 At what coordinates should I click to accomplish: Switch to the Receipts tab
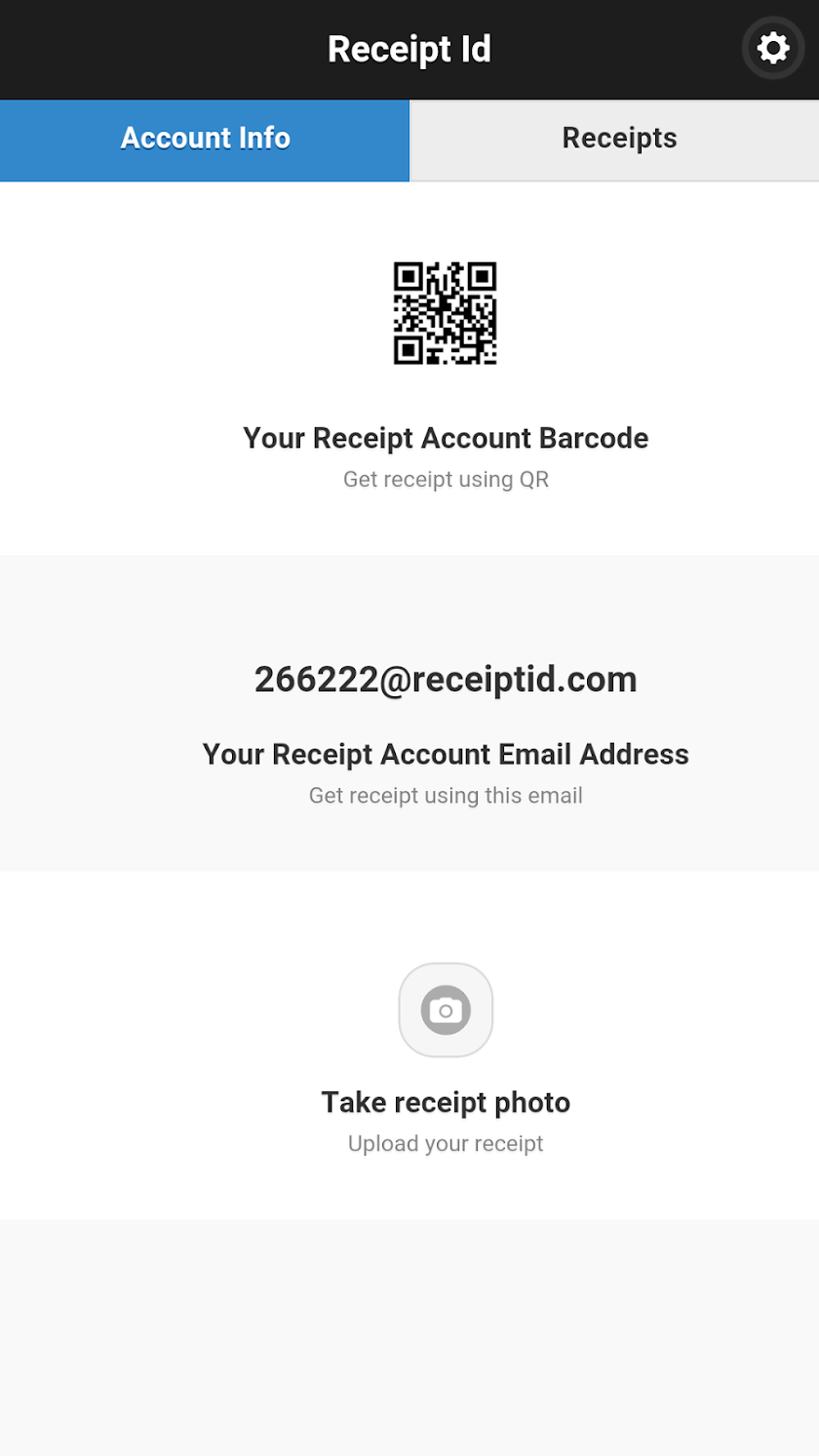click(x=618, y=139)
